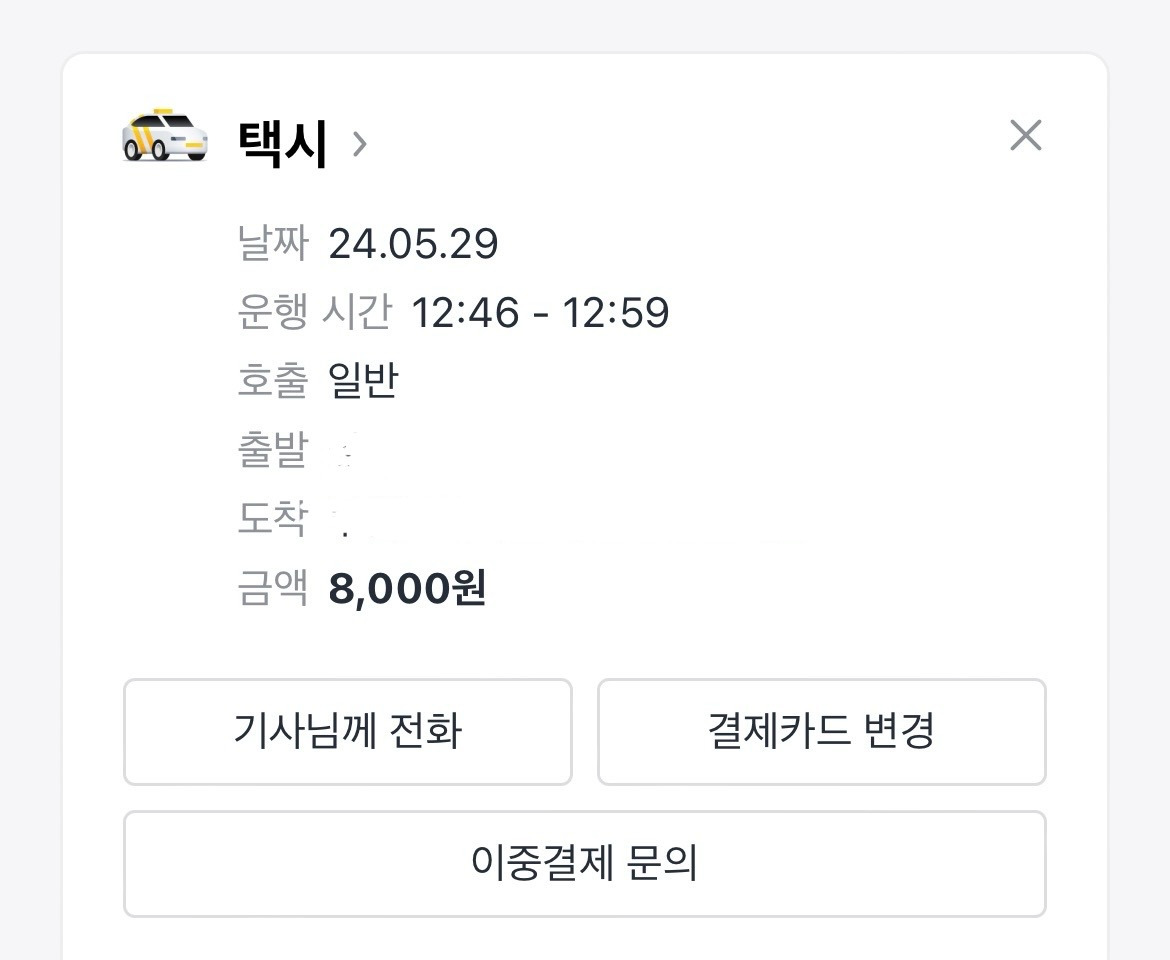
Task: Open the 이중결제 문의 inquiry
Action: click(584, 864)
